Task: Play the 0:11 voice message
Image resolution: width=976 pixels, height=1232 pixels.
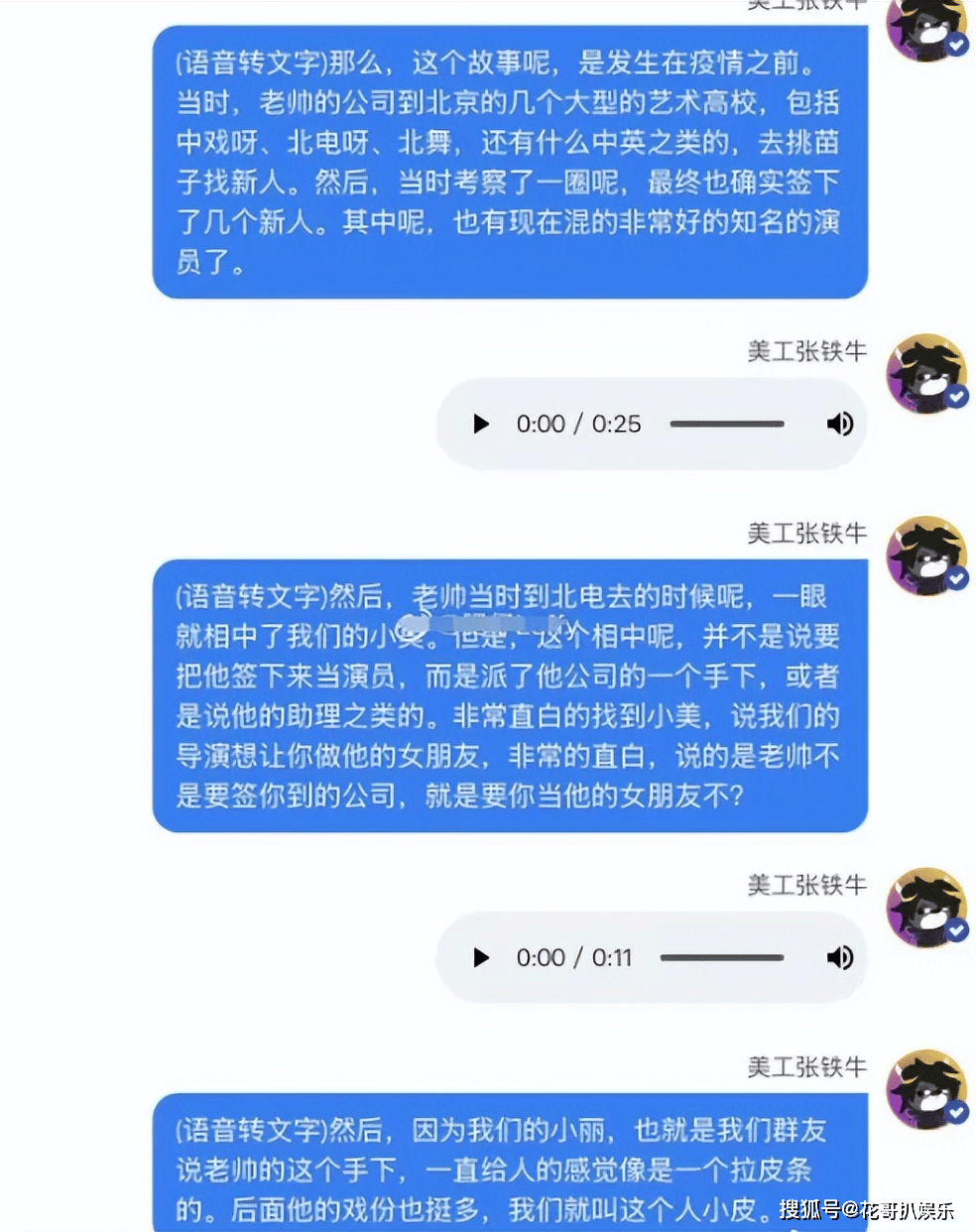Action: pyautogui.click(x=481, y=958)
